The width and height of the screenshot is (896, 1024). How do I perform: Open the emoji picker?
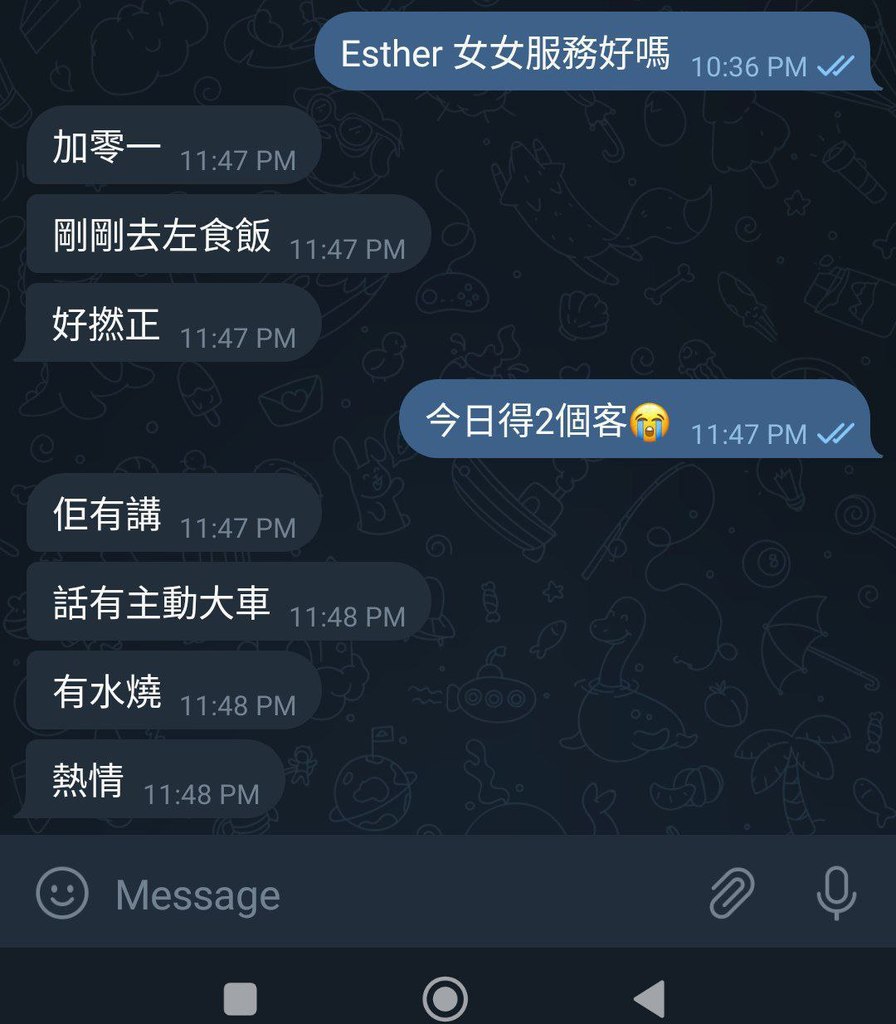[62, 893]
